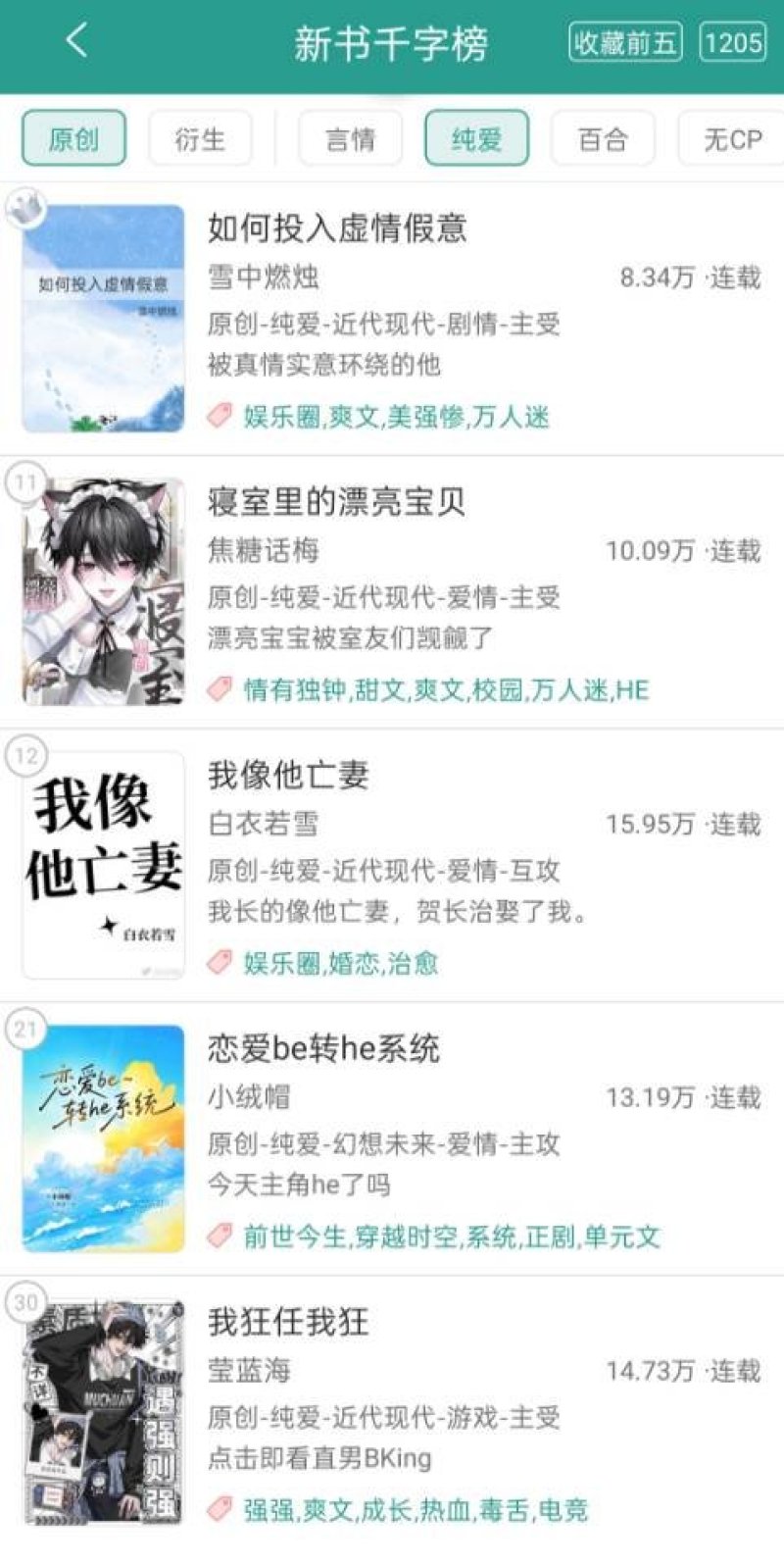The image size is (784, 1565).
Task: Tap the 收藏前五 button
Action: (625, 43)
